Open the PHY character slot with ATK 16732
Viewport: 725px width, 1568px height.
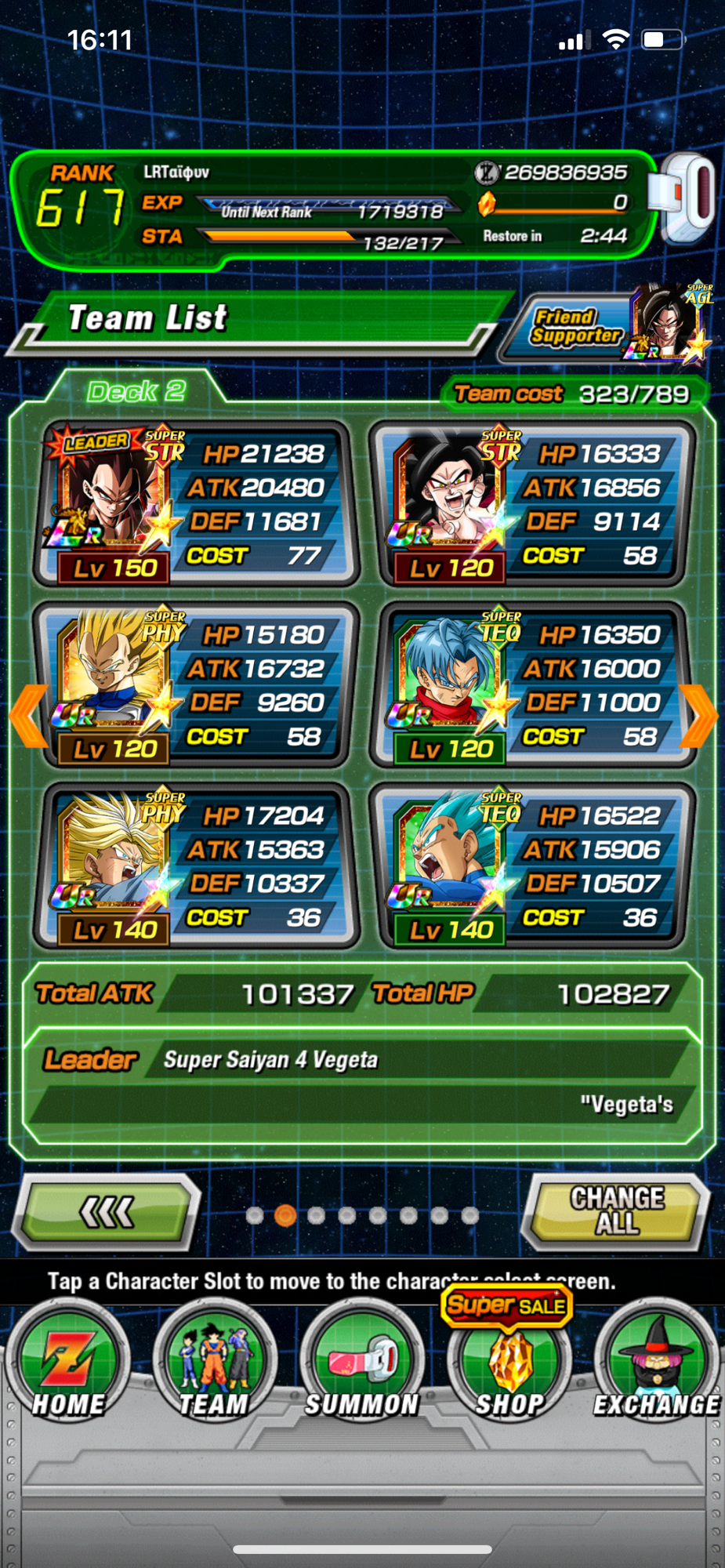pyautogui.click(x=196, y=684)
